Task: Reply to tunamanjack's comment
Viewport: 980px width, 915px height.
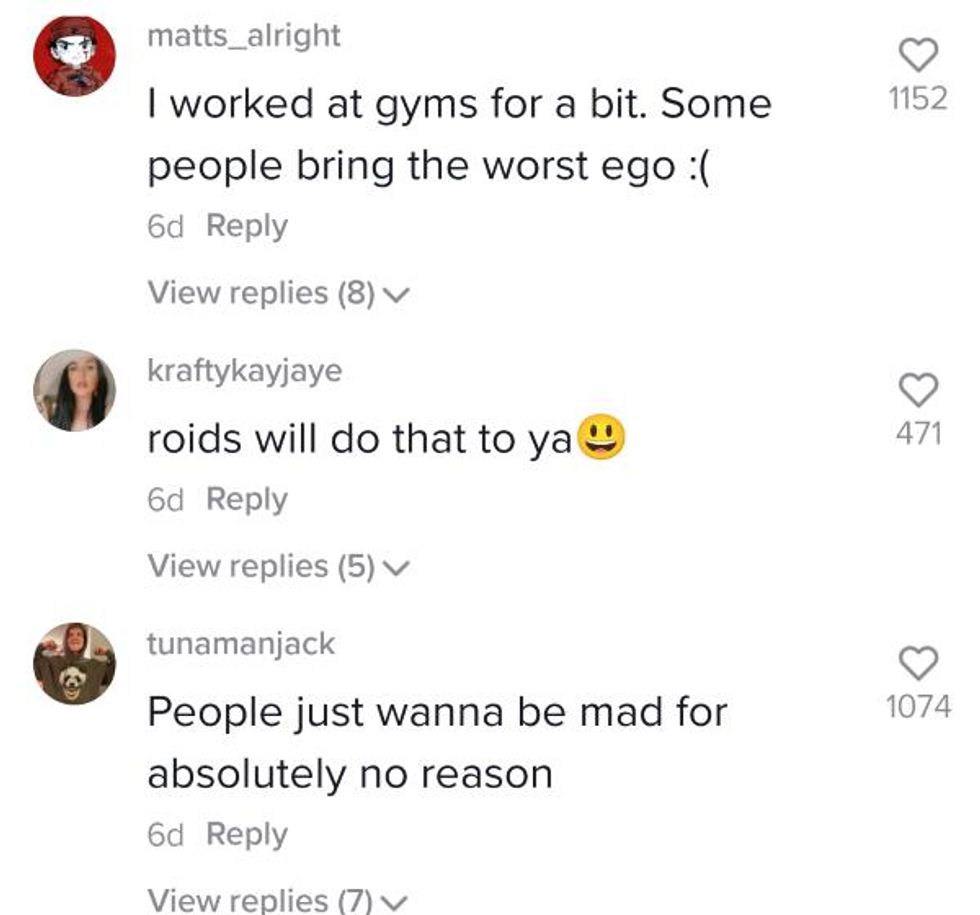Action: click(x=246, y=834)
